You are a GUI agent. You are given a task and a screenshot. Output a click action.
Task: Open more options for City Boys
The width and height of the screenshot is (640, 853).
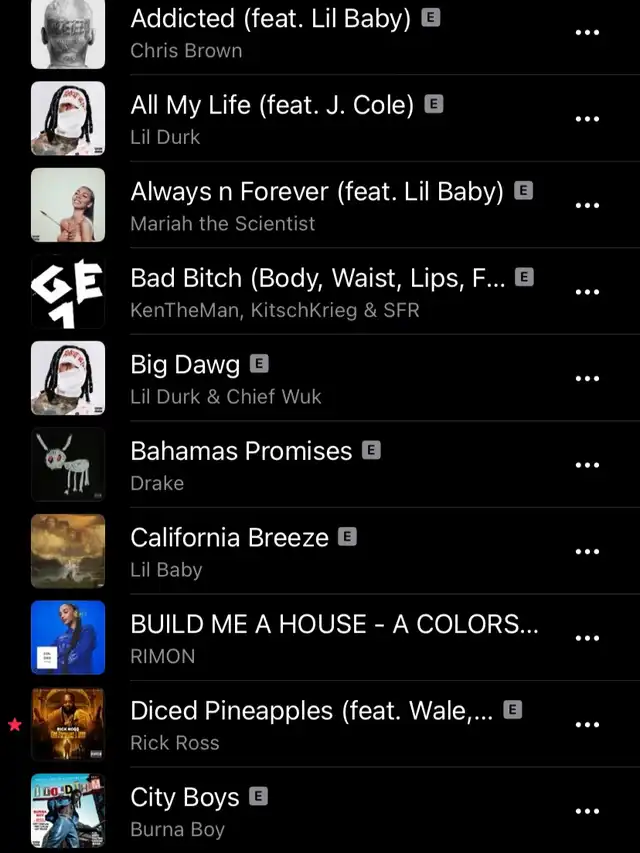point(587,811)
